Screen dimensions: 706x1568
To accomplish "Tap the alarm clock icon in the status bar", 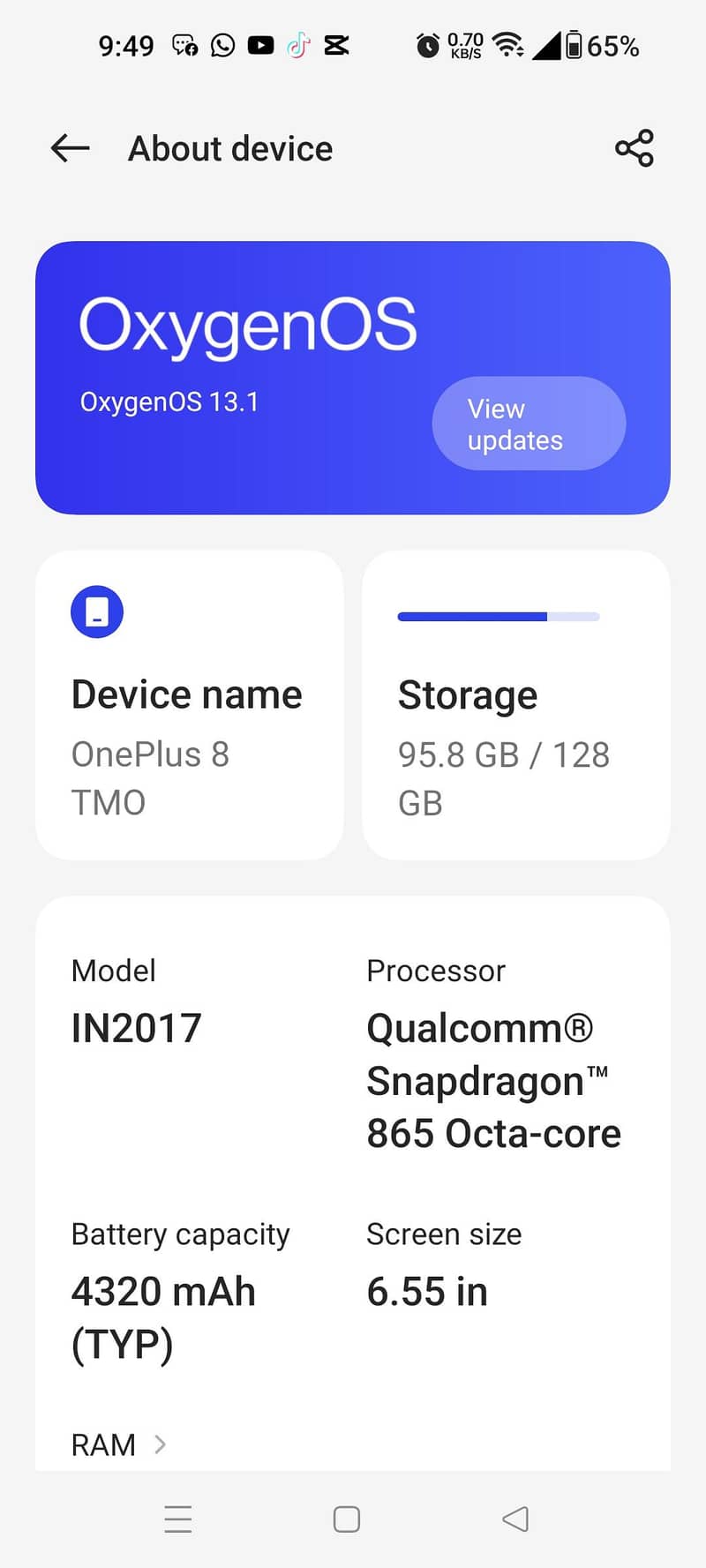I will (426, 46).
